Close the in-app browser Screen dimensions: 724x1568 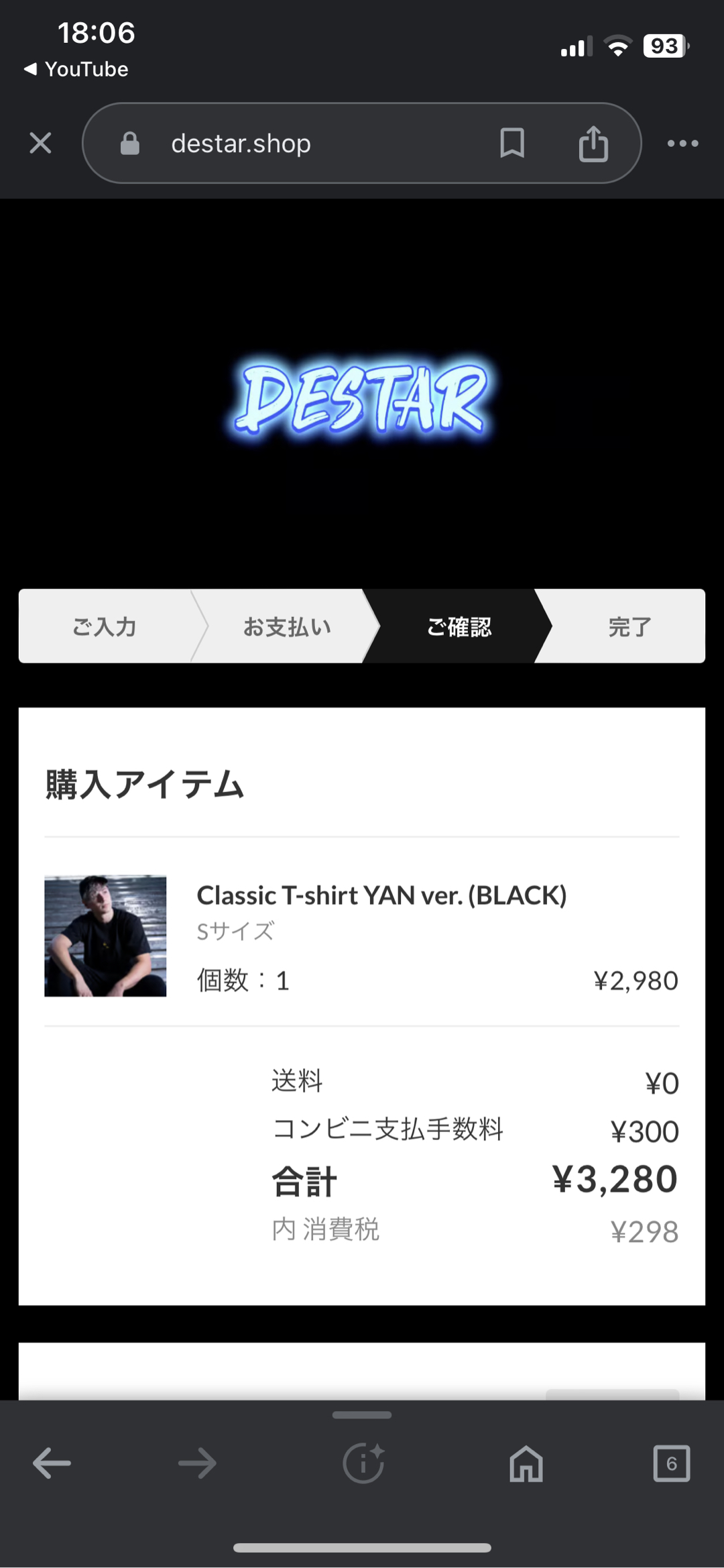(40, 143)
